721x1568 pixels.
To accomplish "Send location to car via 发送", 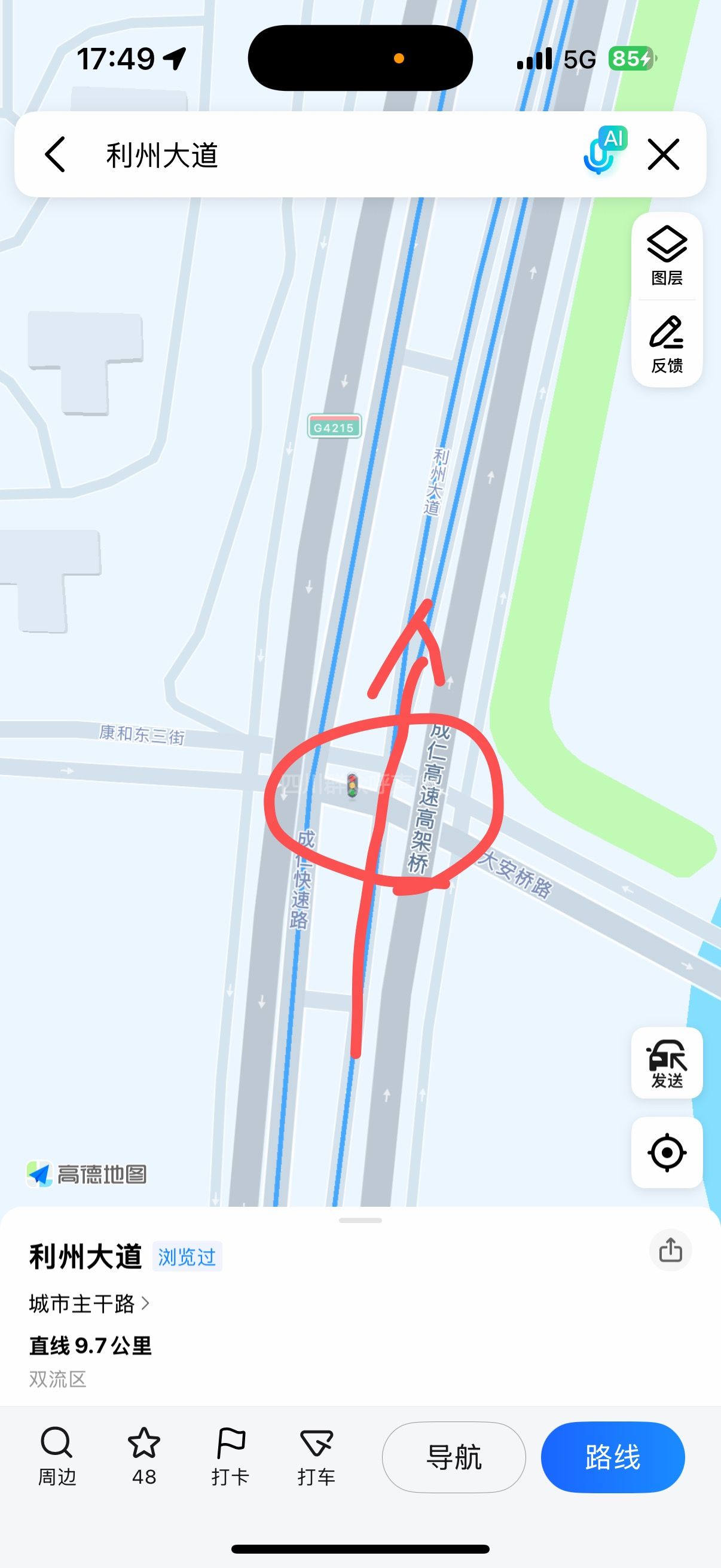I will point(667,1063).
